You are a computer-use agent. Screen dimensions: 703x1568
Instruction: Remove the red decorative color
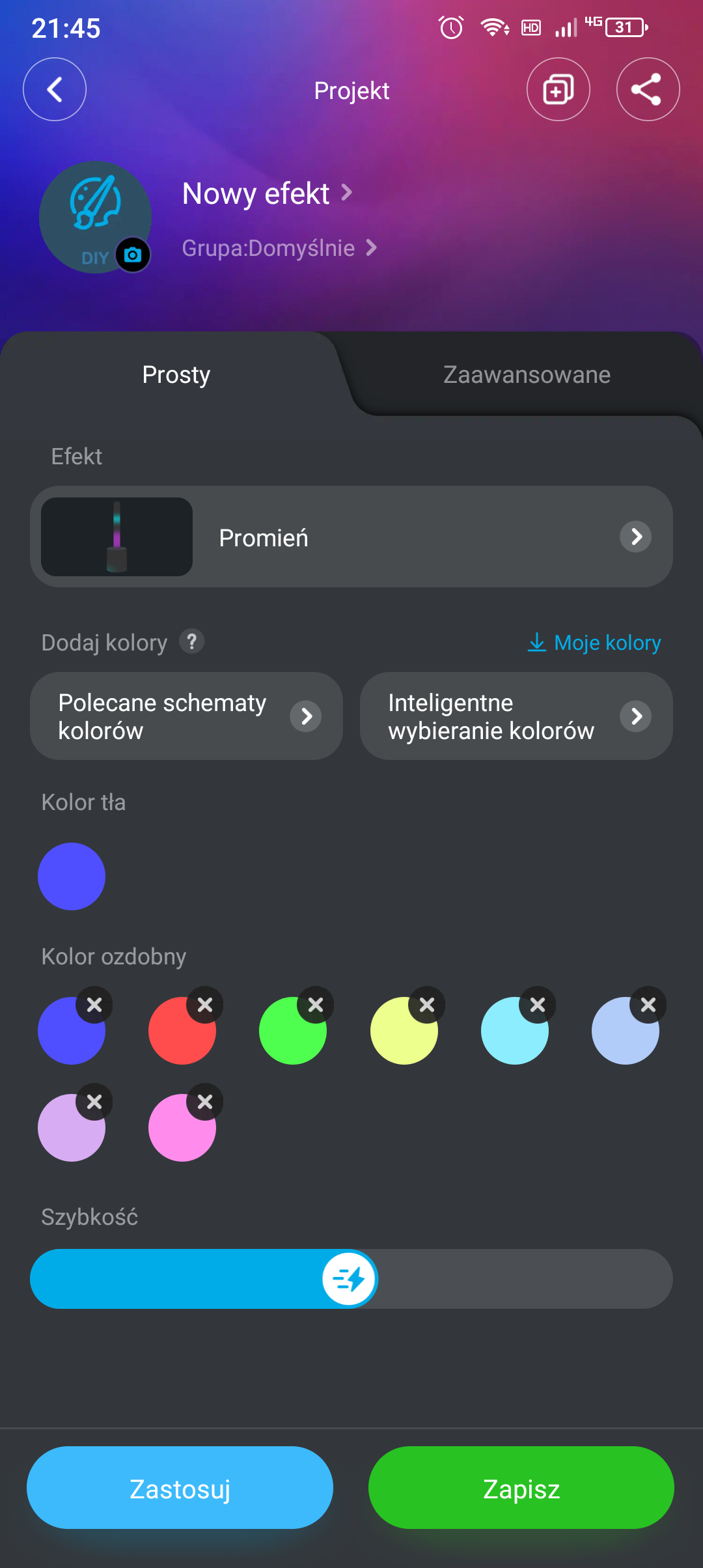[x=205, y=1005]
